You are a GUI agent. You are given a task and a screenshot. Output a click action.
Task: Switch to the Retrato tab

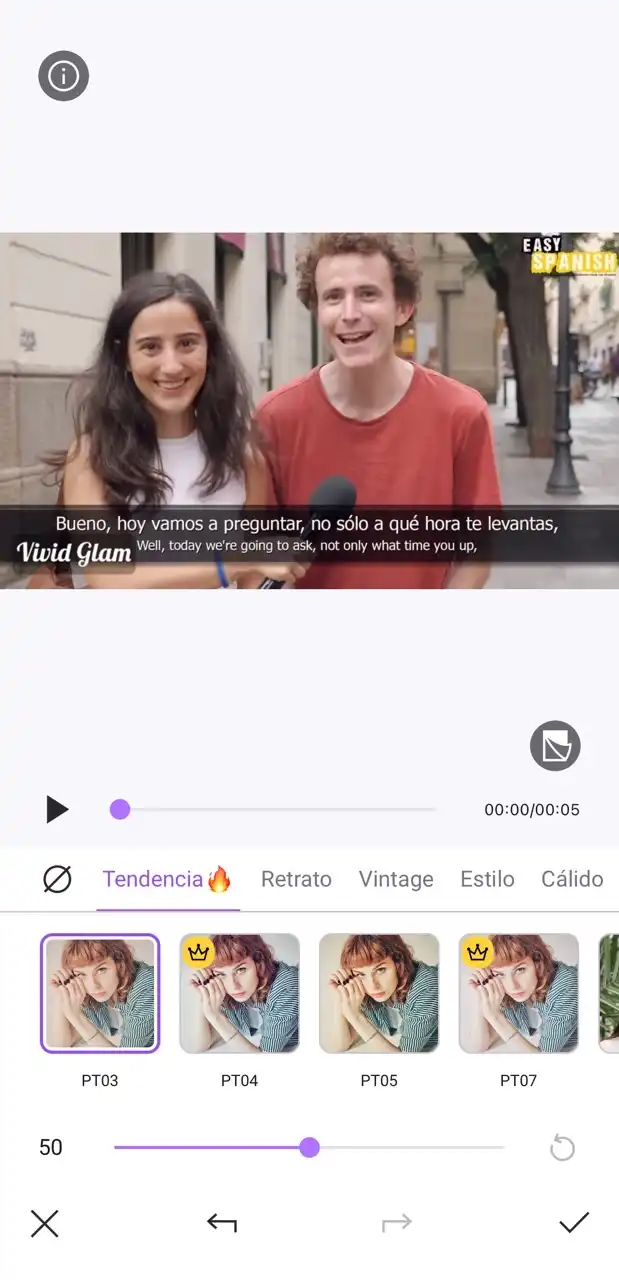(296, 879)
